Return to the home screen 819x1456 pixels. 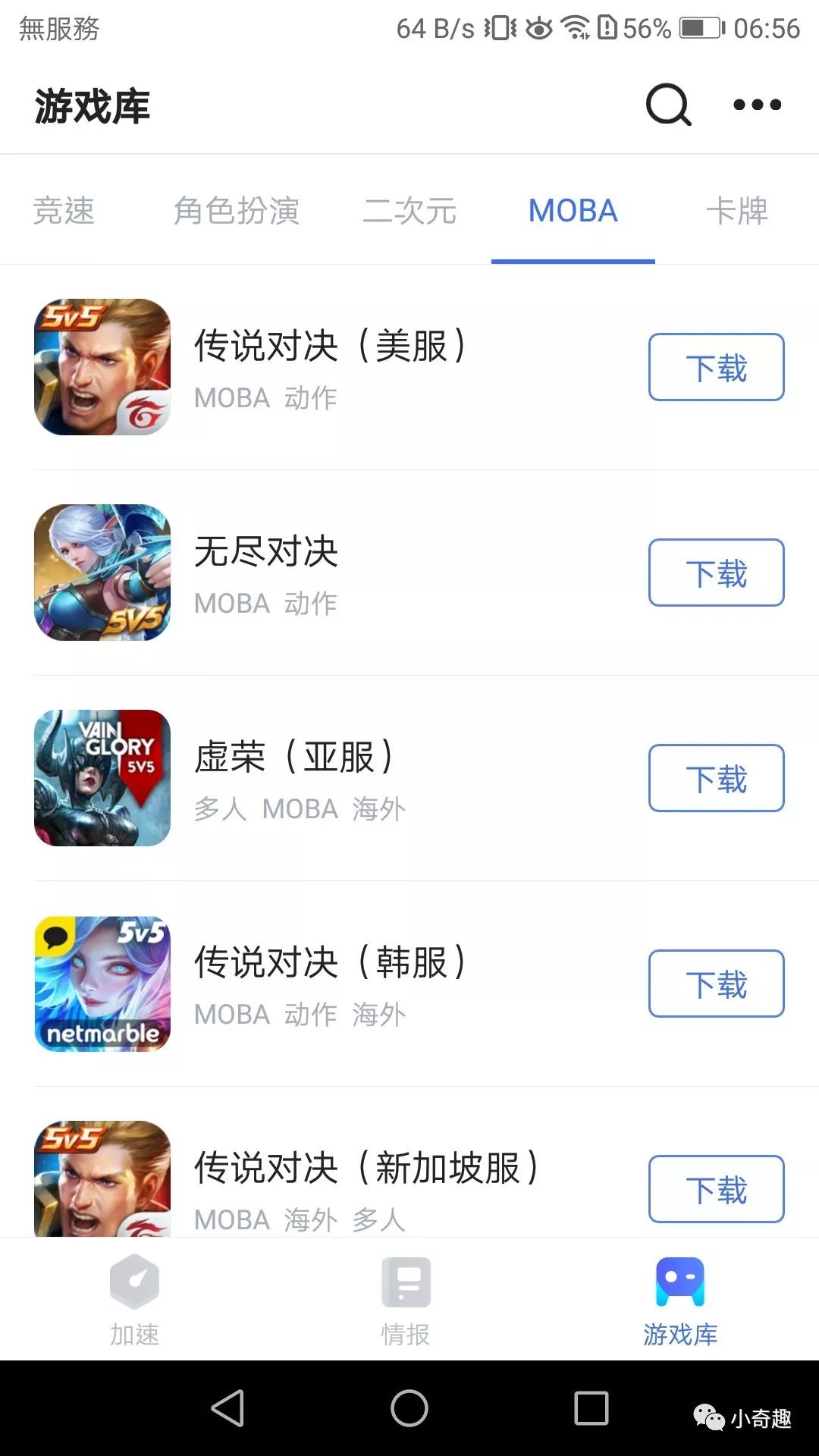(x=409, y=1408)
